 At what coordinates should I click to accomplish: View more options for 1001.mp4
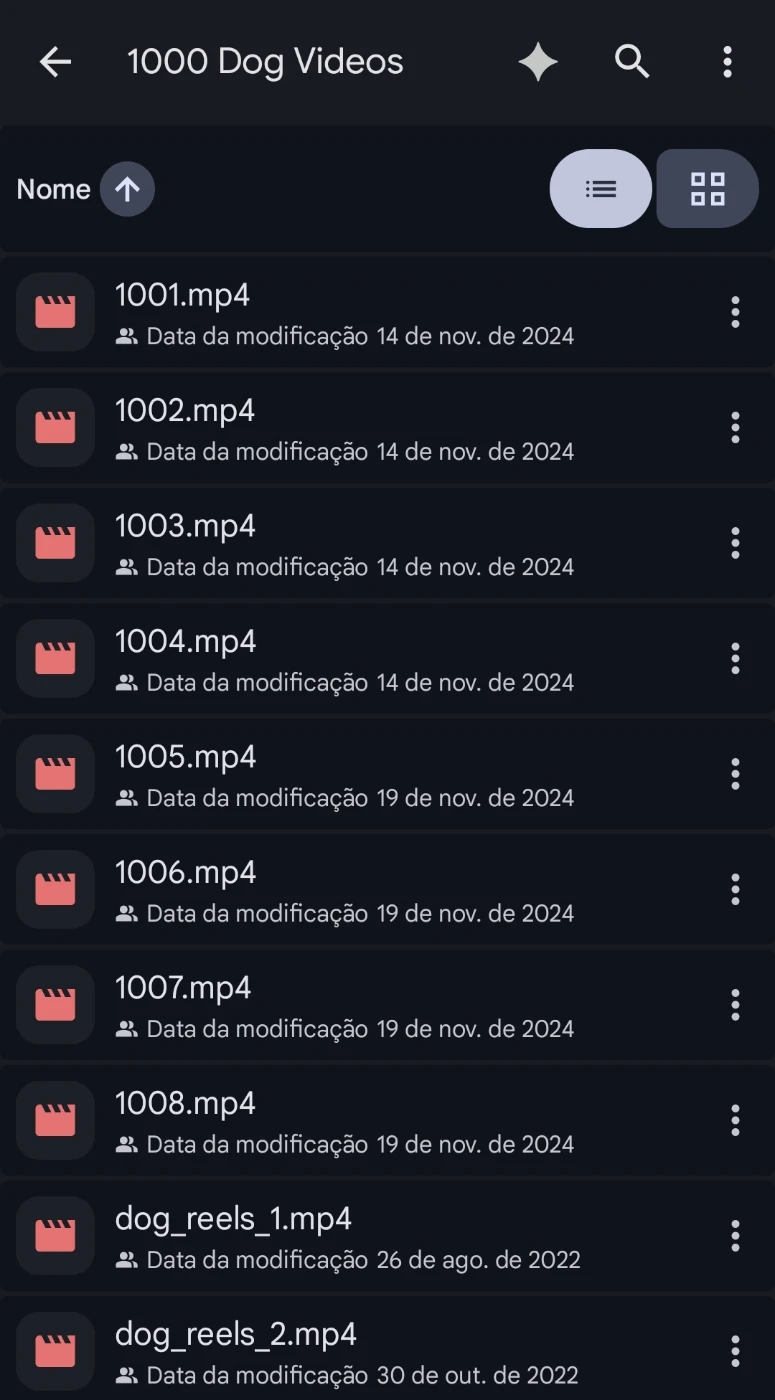(x=735, y=312)
